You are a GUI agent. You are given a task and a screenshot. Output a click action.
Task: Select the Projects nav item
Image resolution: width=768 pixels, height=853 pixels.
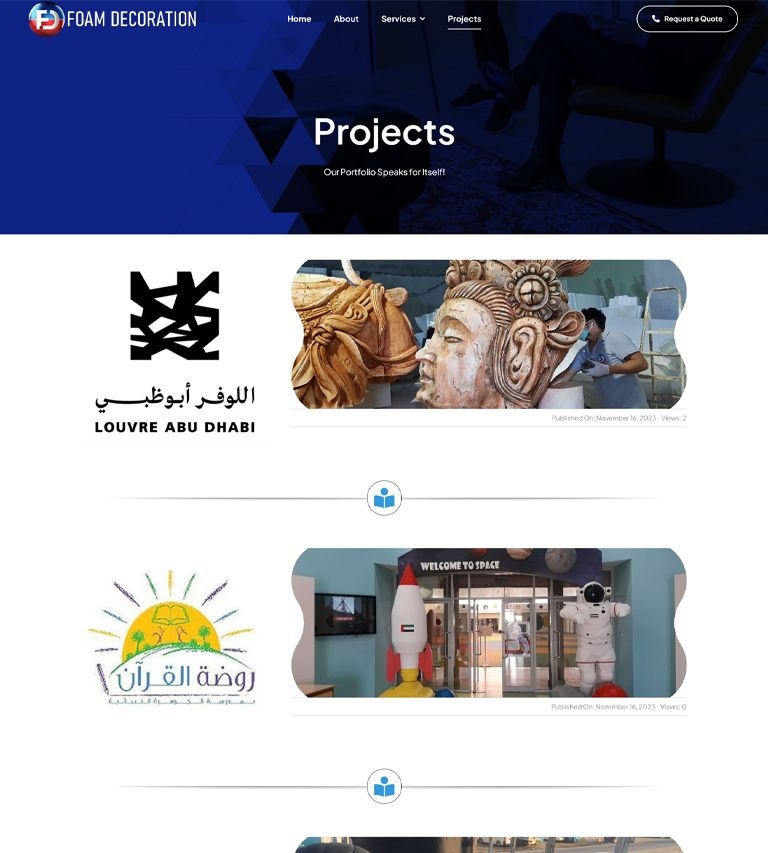click(464, 19)
